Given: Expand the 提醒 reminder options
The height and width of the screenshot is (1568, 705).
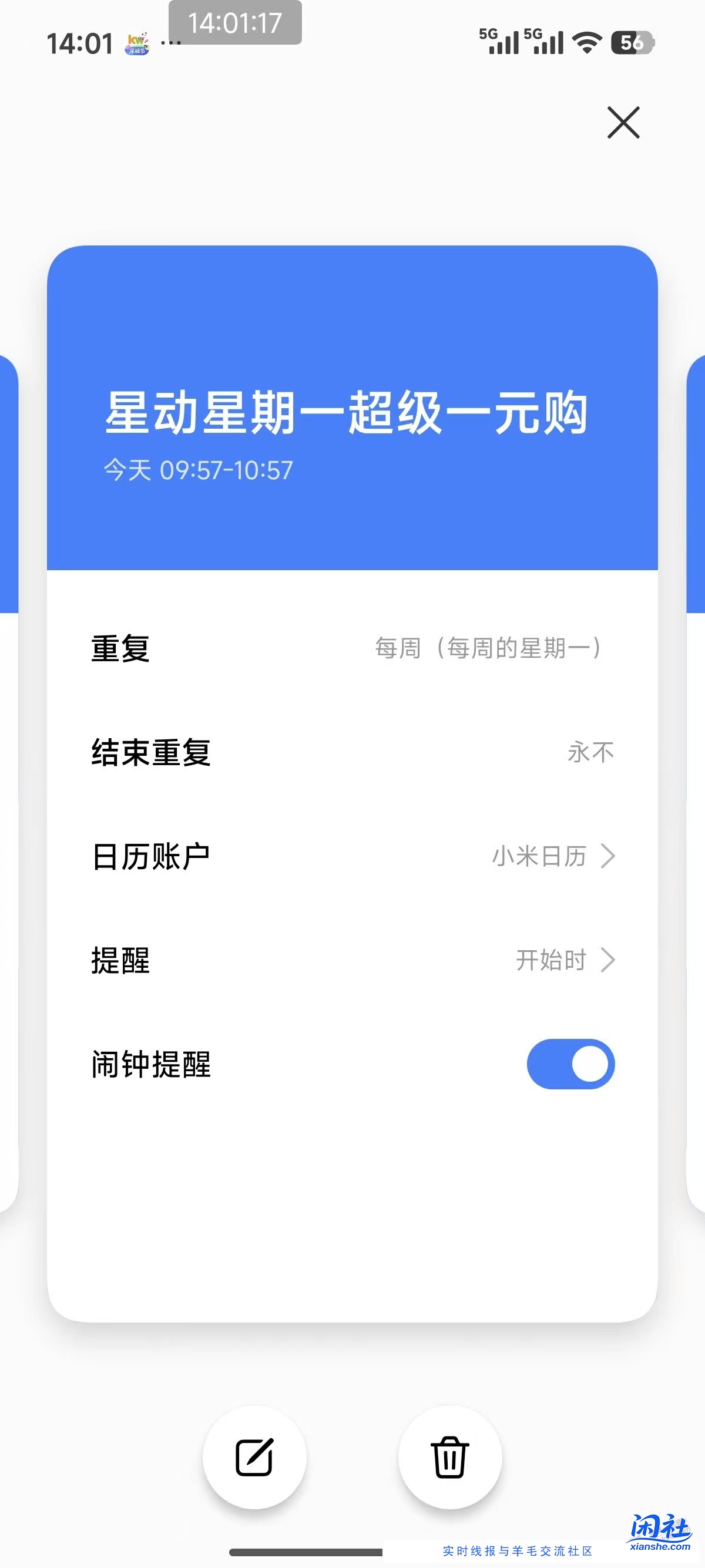Looking at the screenshot, I should point(608,962).
